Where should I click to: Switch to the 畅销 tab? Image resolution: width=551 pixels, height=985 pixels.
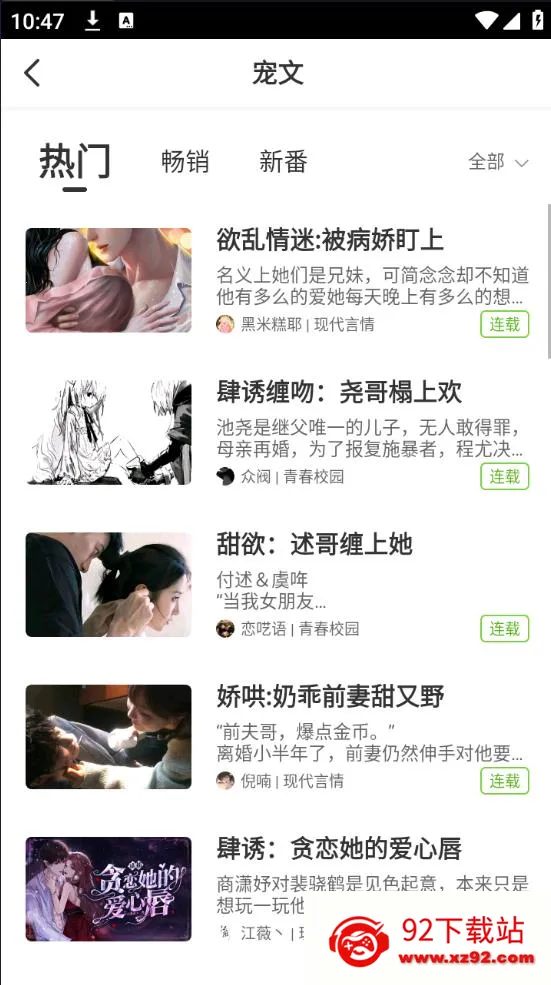click(x=185, y=161)
